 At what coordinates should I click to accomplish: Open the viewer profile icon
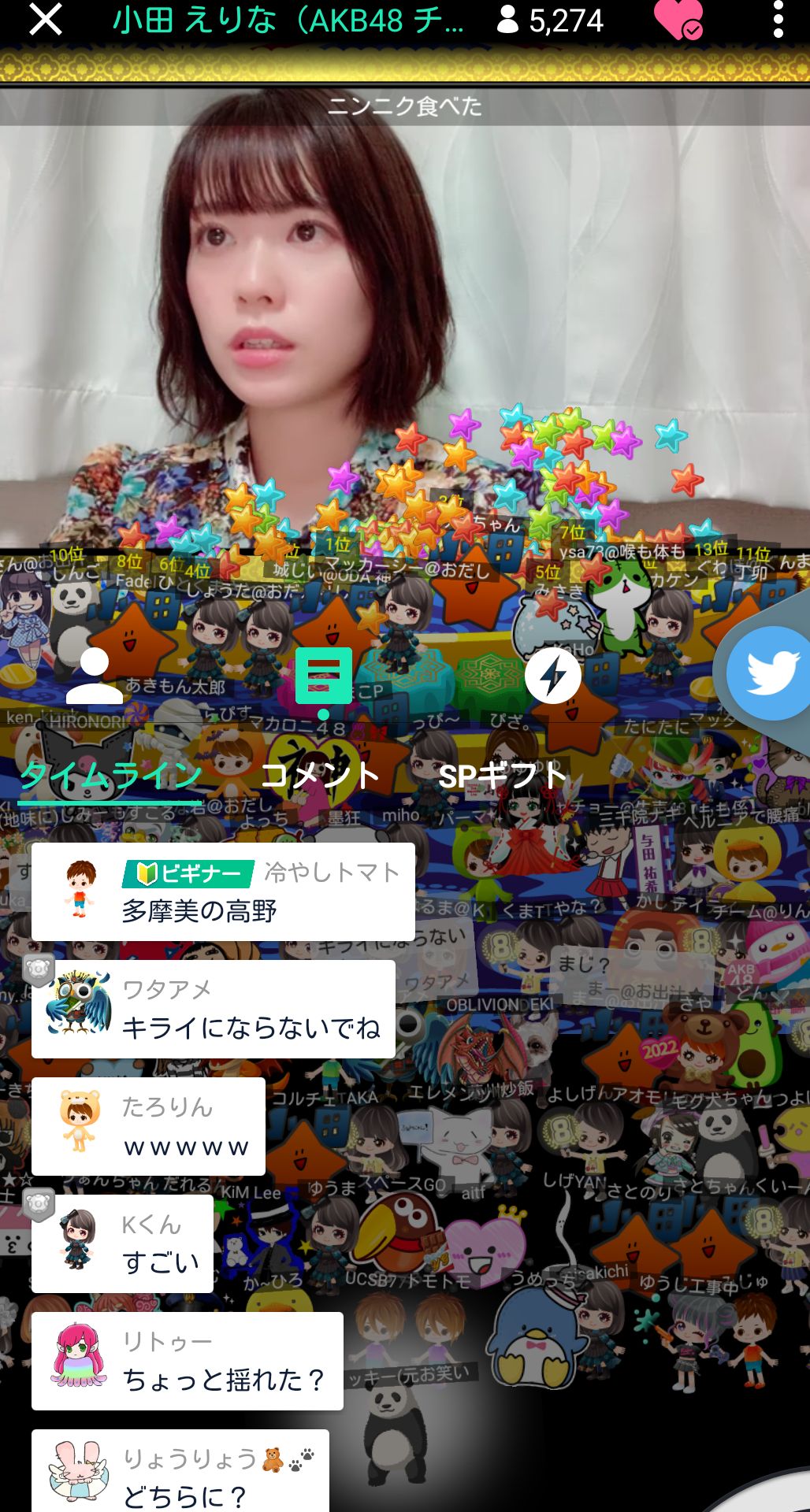tap(94, 676)
